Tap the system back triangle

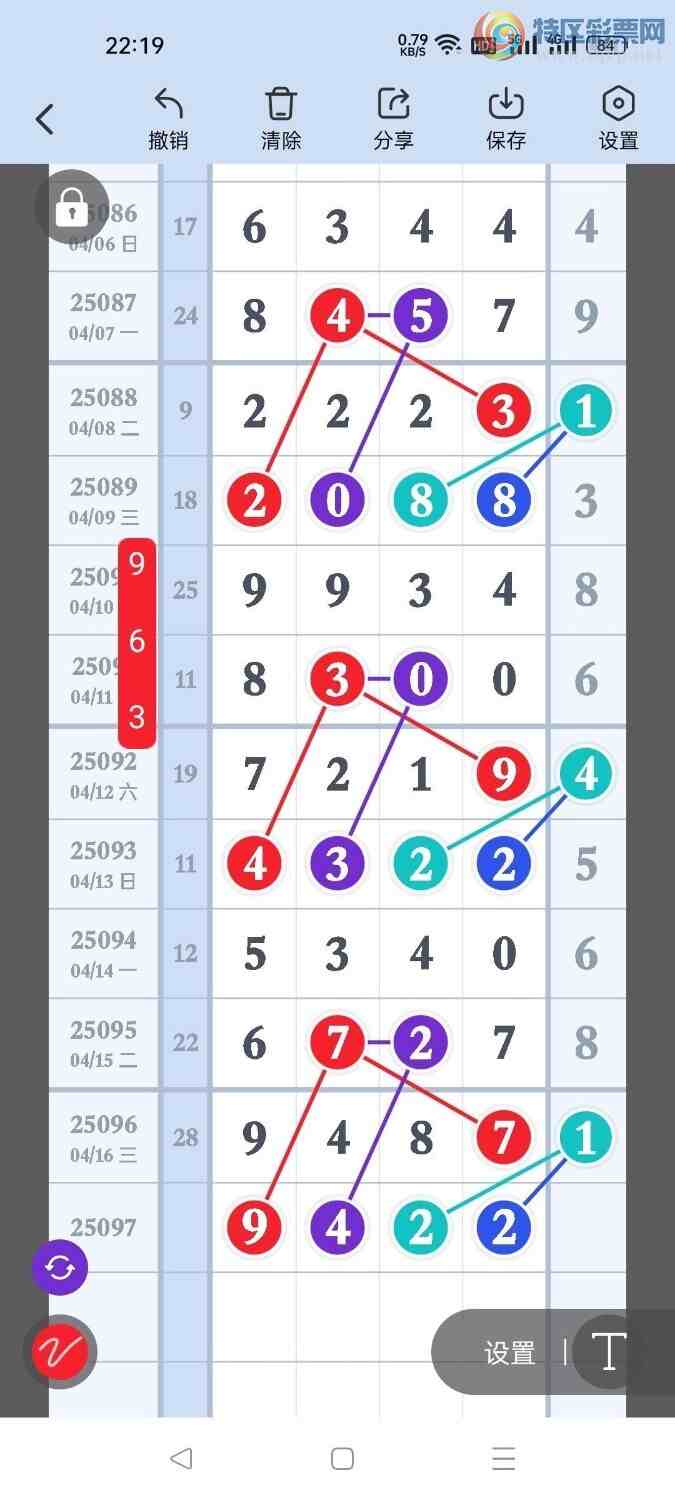point(181,1458)
